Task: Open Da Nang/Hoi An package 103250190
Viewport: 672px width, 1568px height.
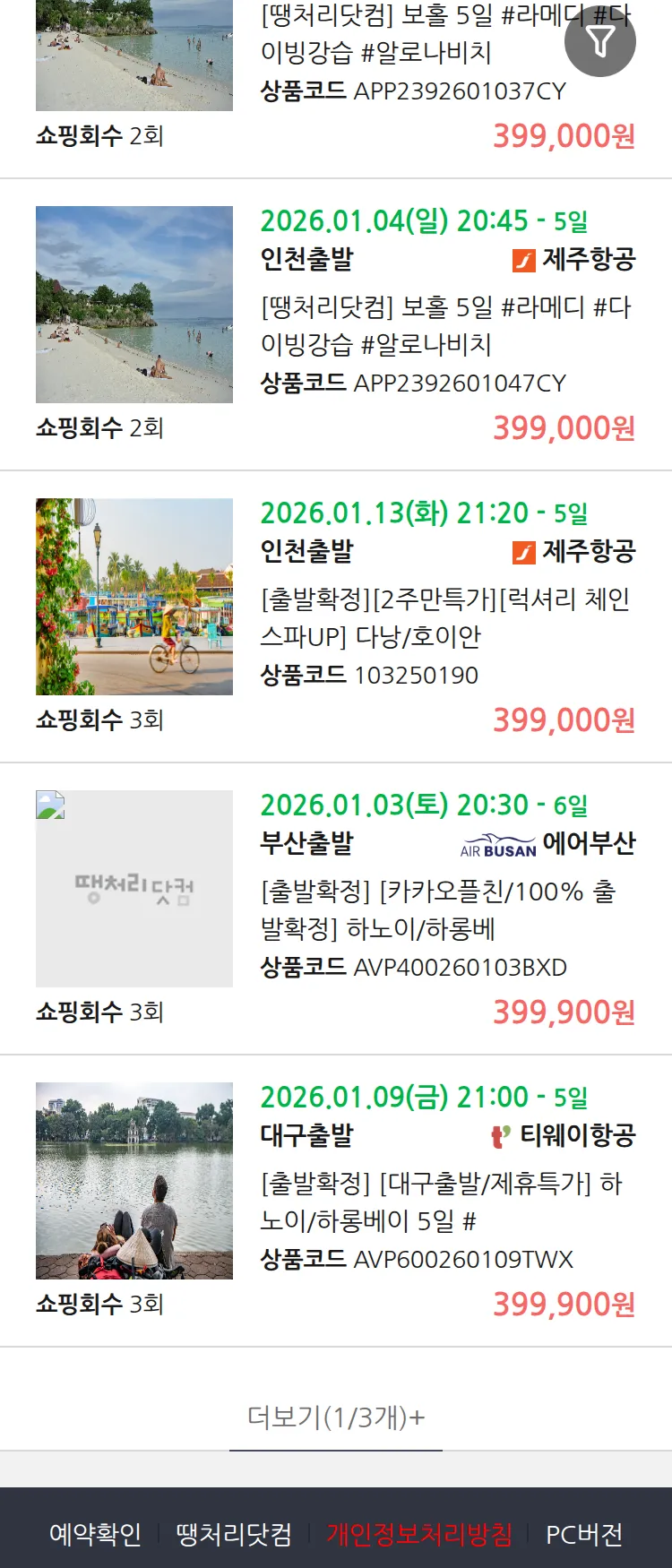Action: [445, 618]
